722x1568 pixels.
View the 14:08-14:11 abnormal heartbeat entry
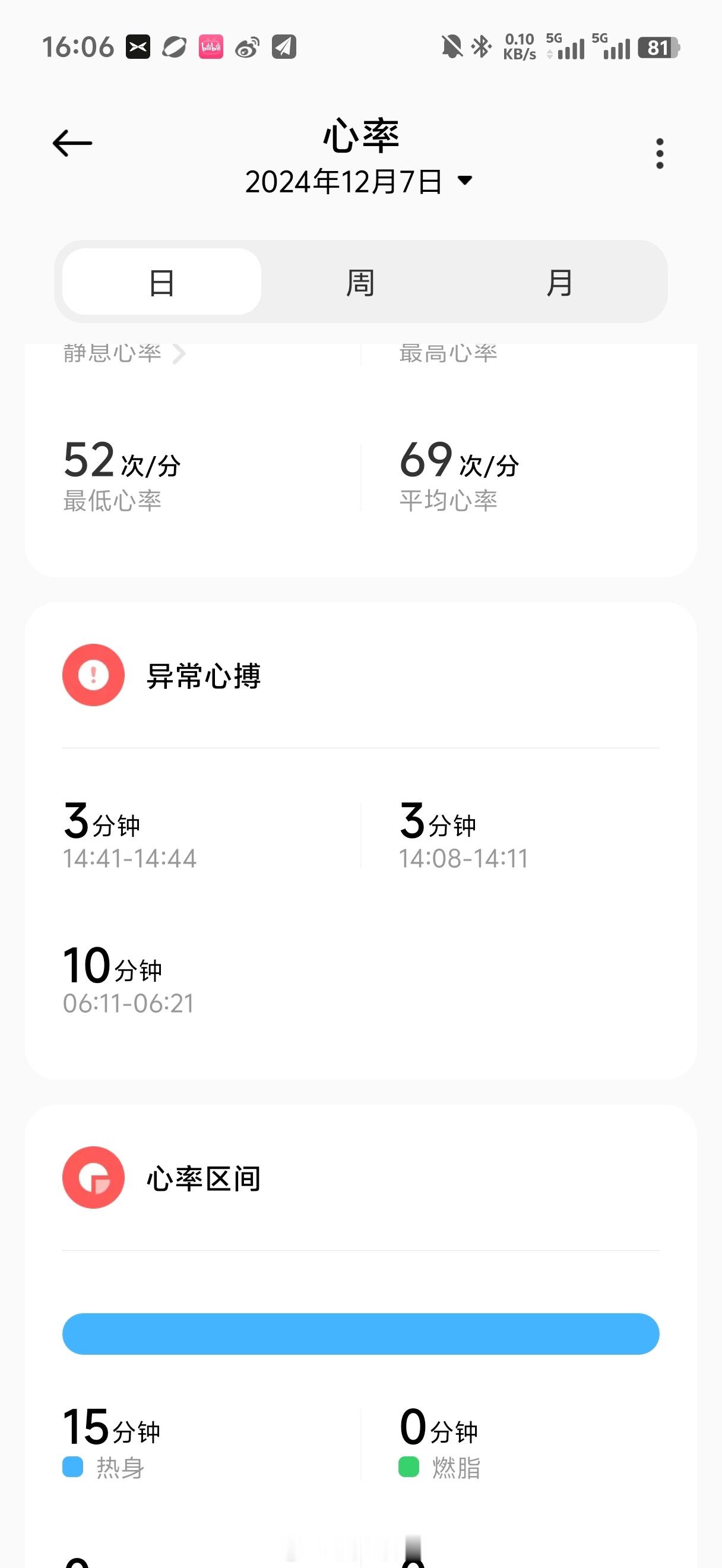[464, 836]
